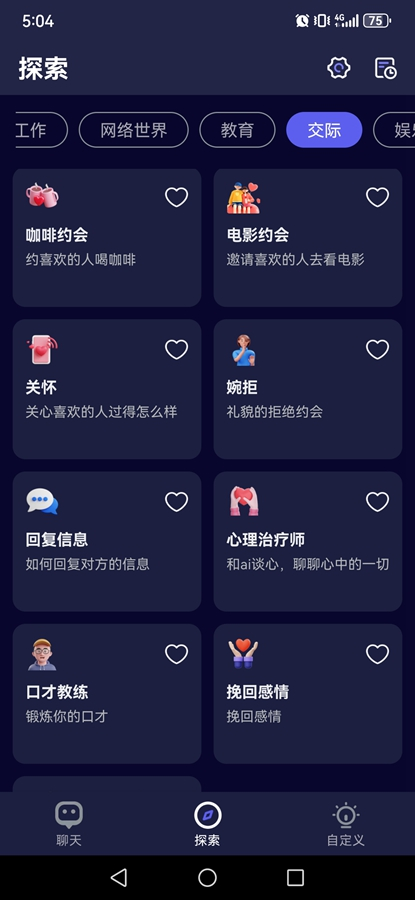Like the 咖啡约会 card with the heart
Image resolution: width=415 pixels, height=900 pixels.
coord(176,197)
